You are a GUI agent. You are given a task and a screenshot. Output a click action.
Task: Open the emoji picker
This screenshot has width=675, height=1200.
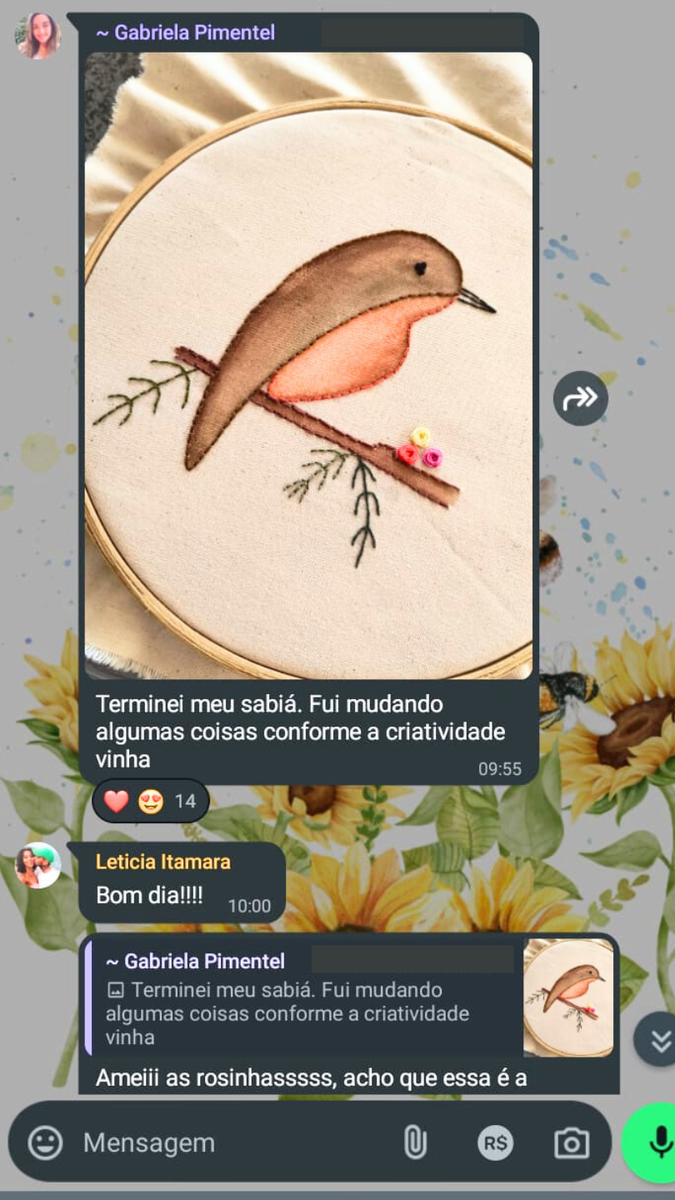click(45, 1142)
